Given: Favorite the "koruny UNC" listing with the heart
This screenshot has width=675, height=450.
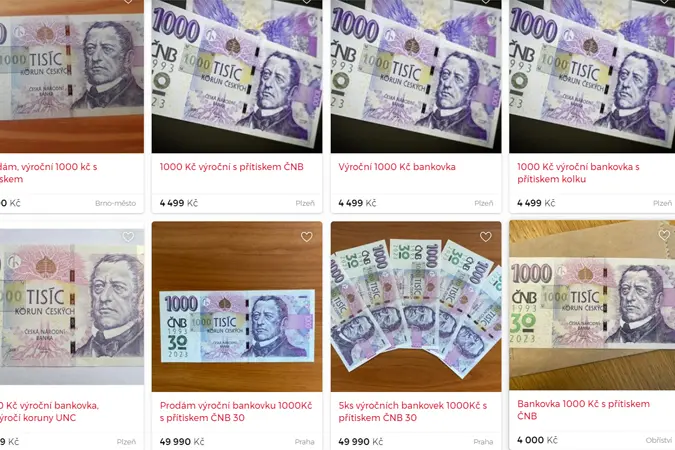Looking at the screenshot, I should tap(128, 237).
